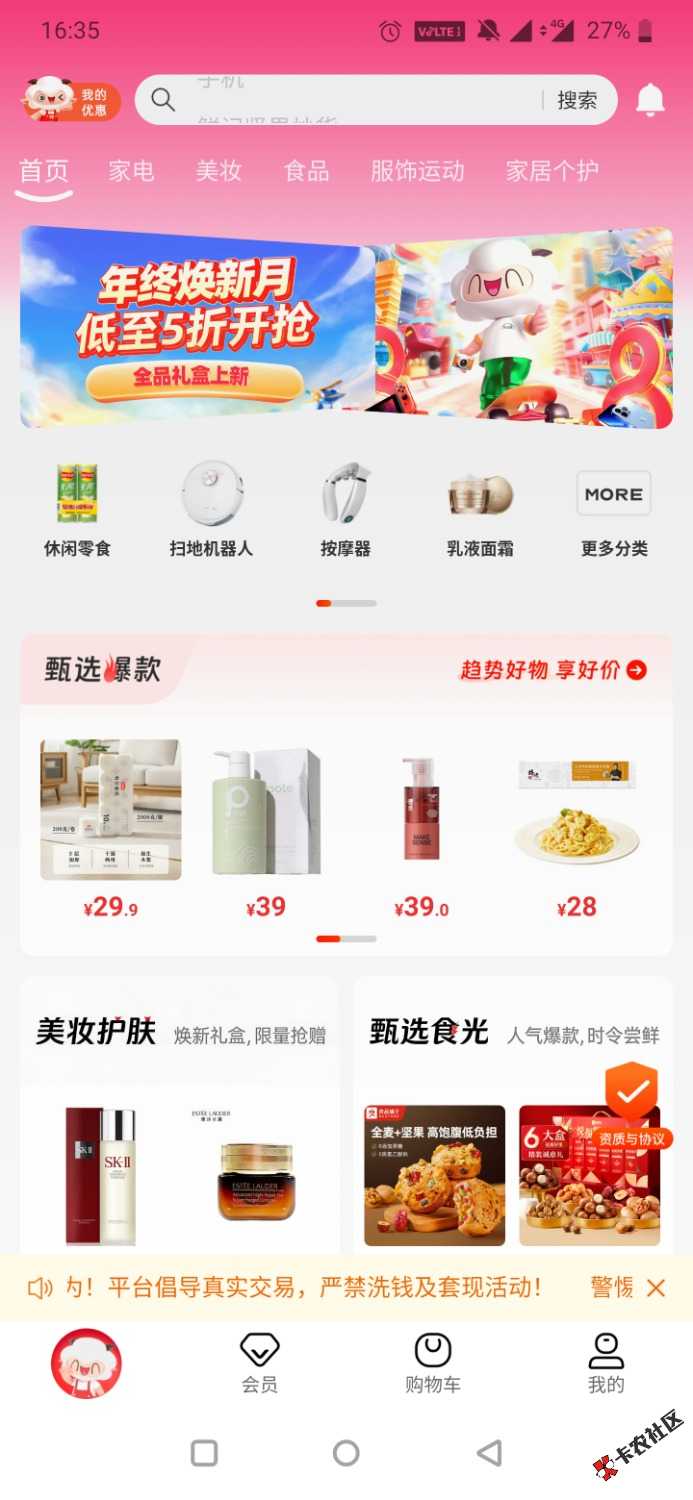This screenshot has width=693, height=1500.
Task: Switch to the 美妆 tab
Action: (x=218, y=171)
